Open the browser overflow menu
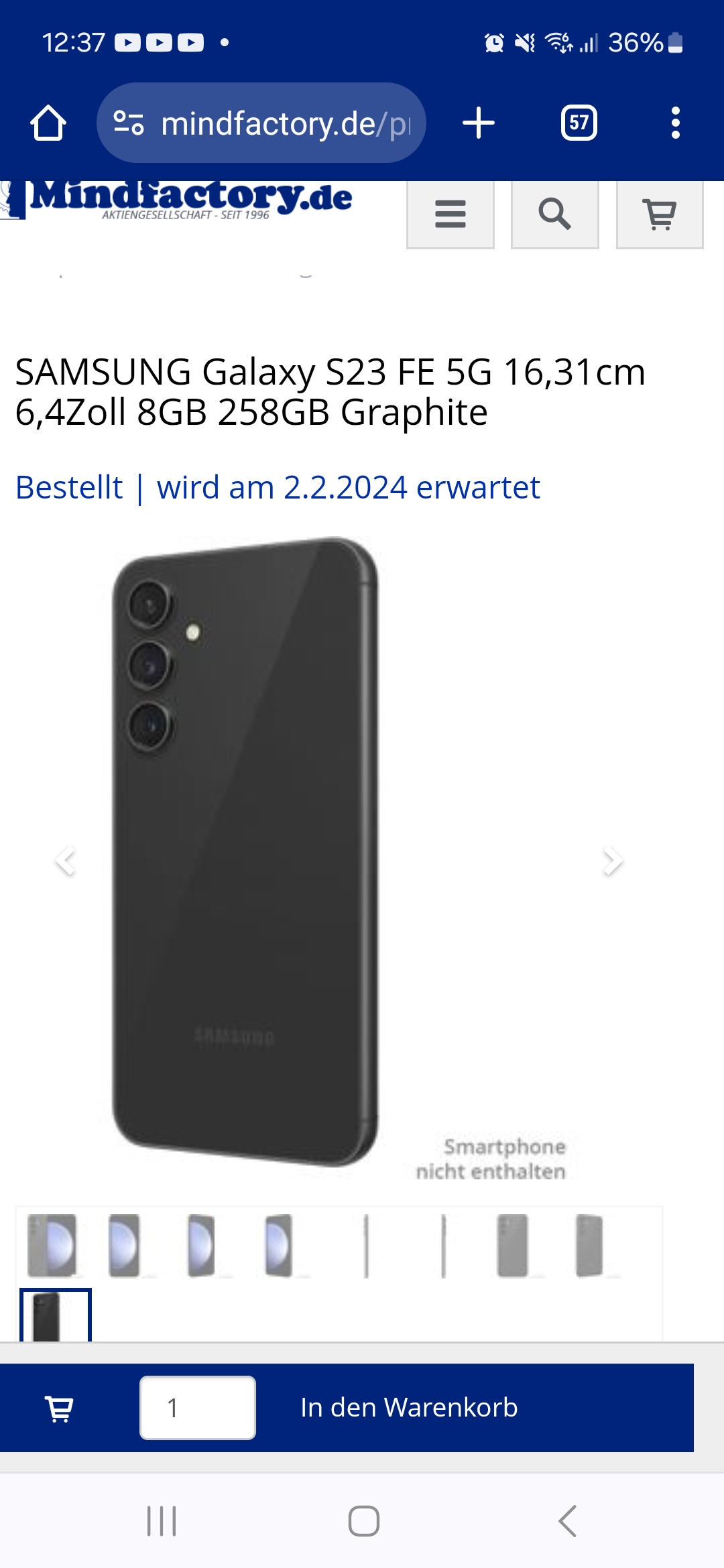724x1568 pixels. [x=675, y=123]
